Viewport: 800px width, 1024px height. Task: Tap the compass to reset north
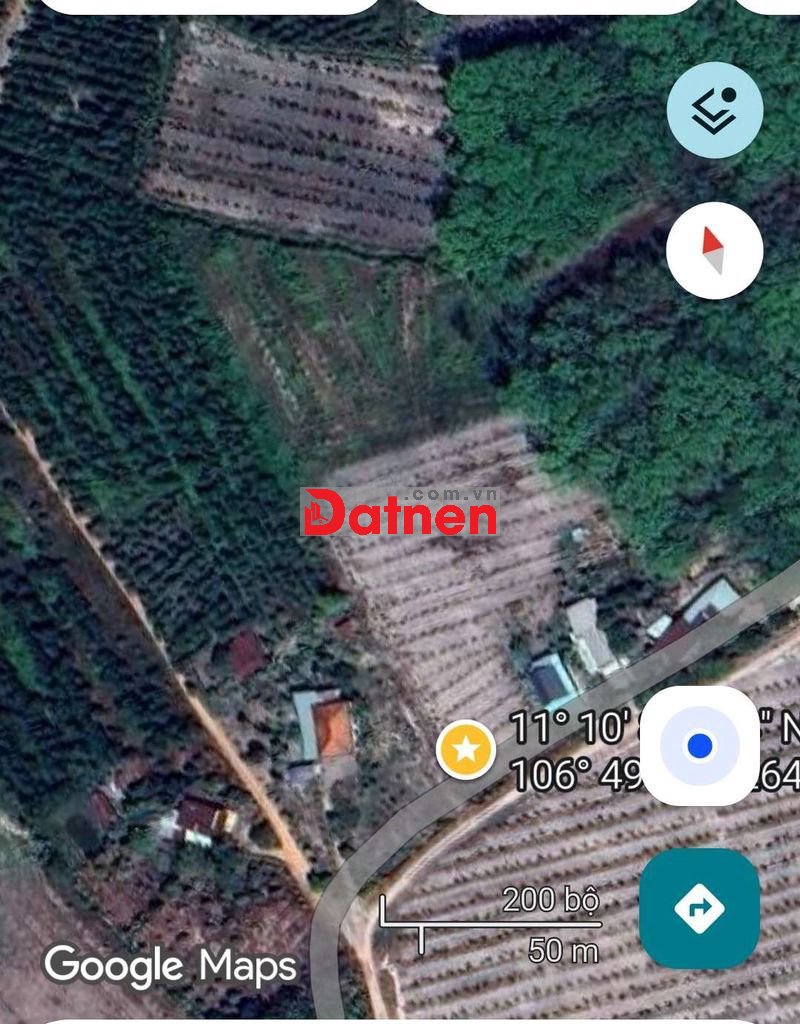714,251
